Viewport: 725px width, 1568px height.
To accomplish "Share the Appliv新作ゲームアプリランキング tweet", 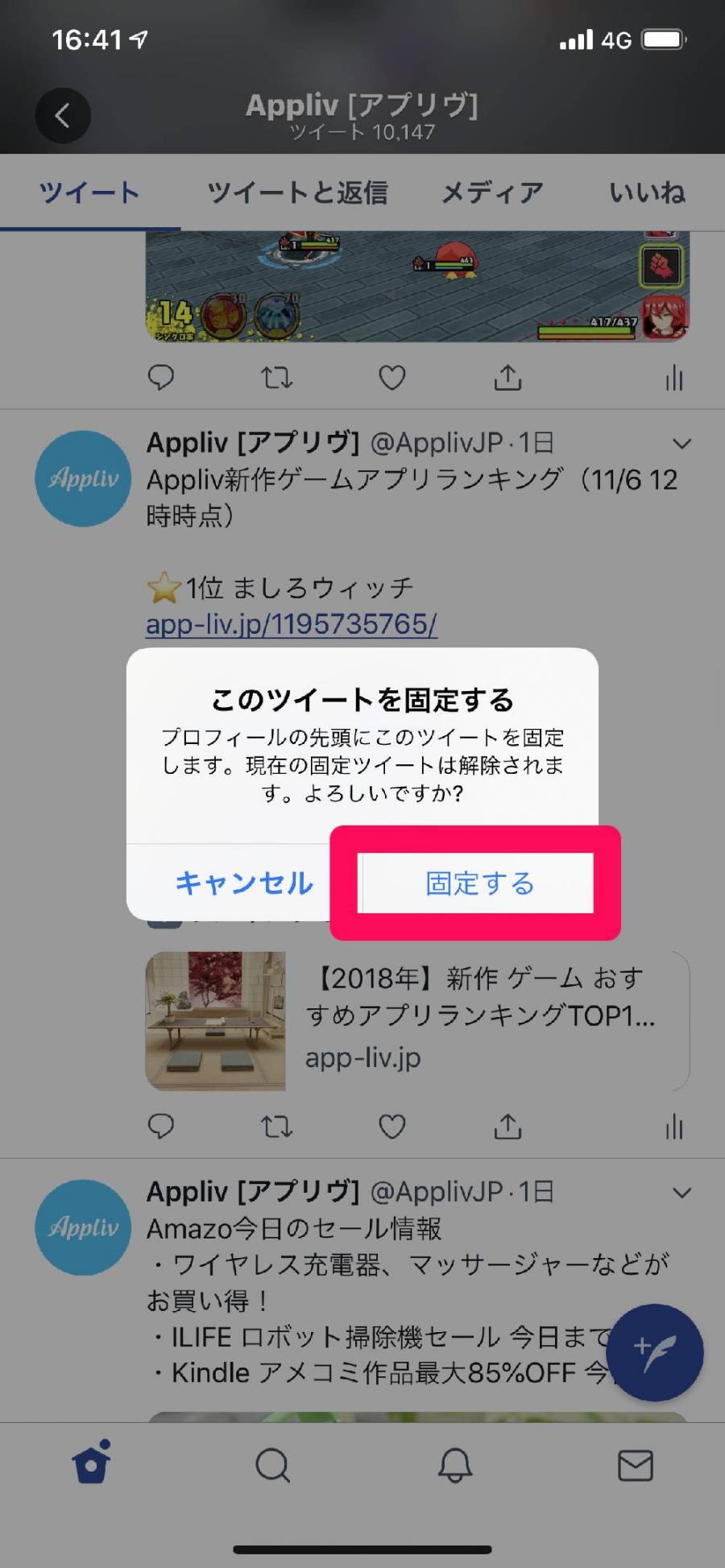I will [x=507, y=1127].
